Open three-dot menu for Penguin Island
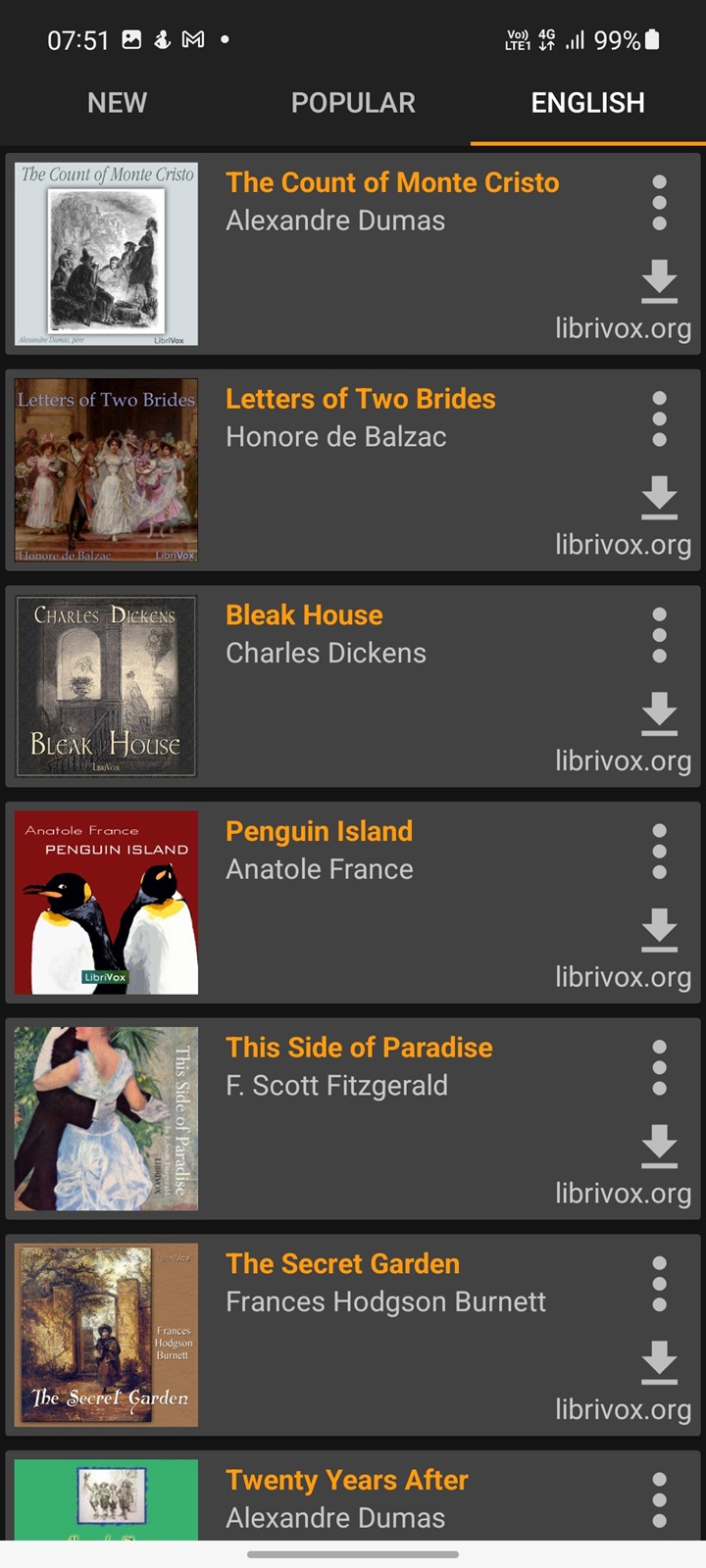706x1568 pixels. click(660, 852)
